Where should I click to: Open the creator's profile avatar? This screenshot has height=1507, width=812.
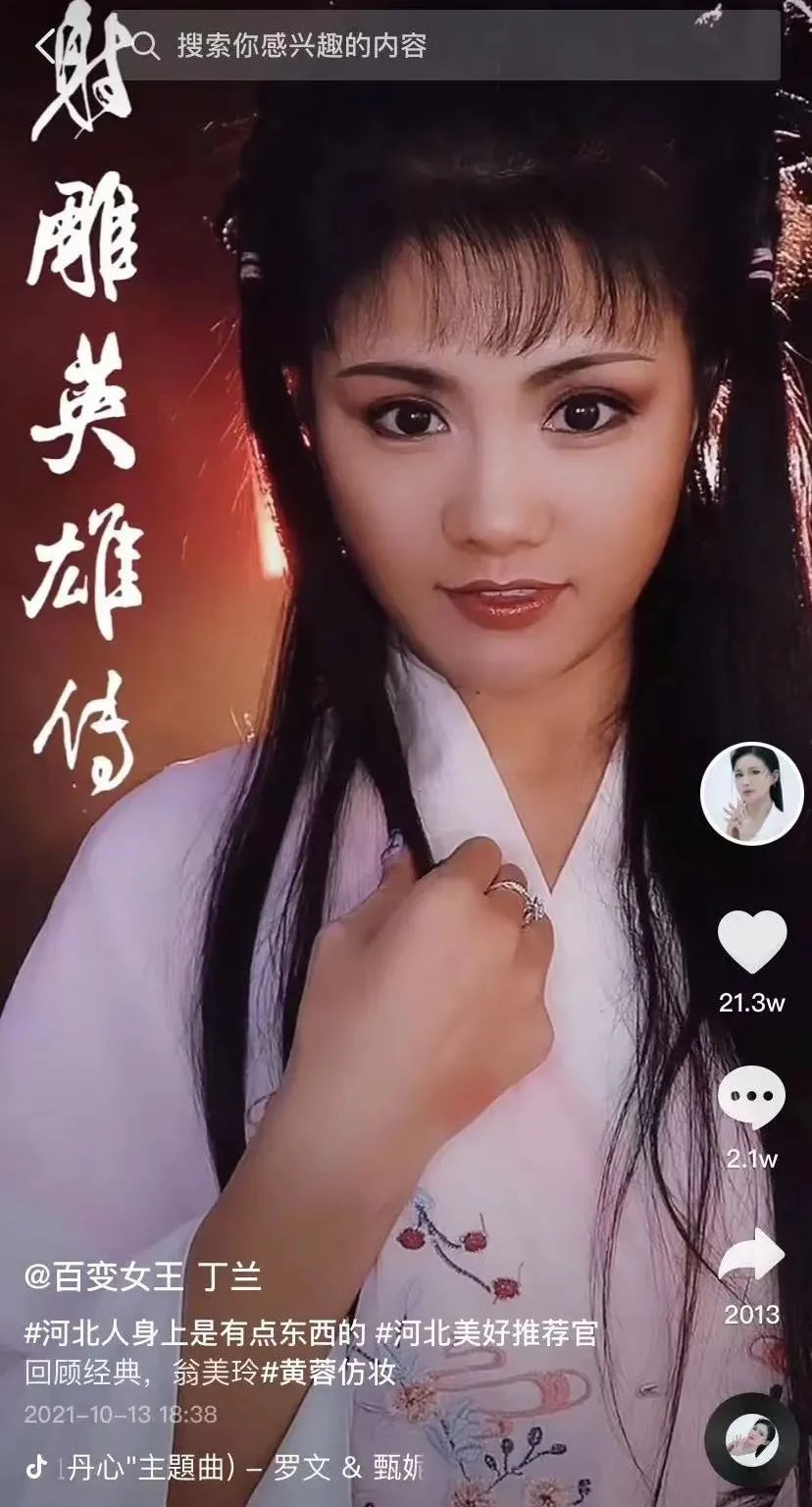click(751, 793)
